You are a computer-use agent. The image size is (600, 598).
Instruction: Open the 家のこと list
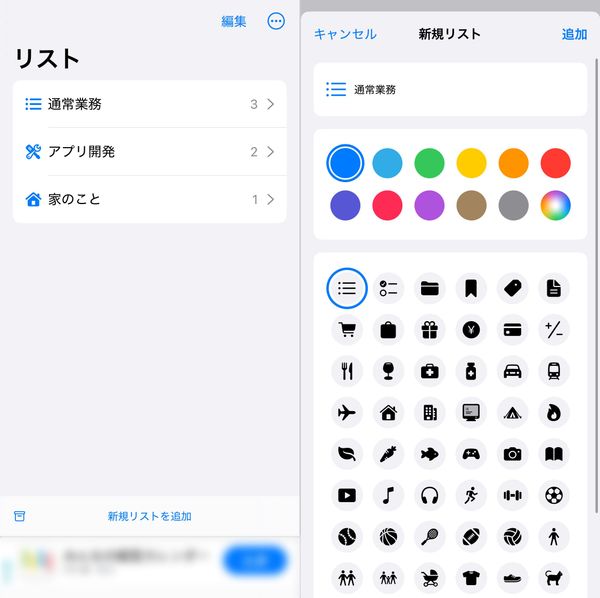tap(150, 199)
